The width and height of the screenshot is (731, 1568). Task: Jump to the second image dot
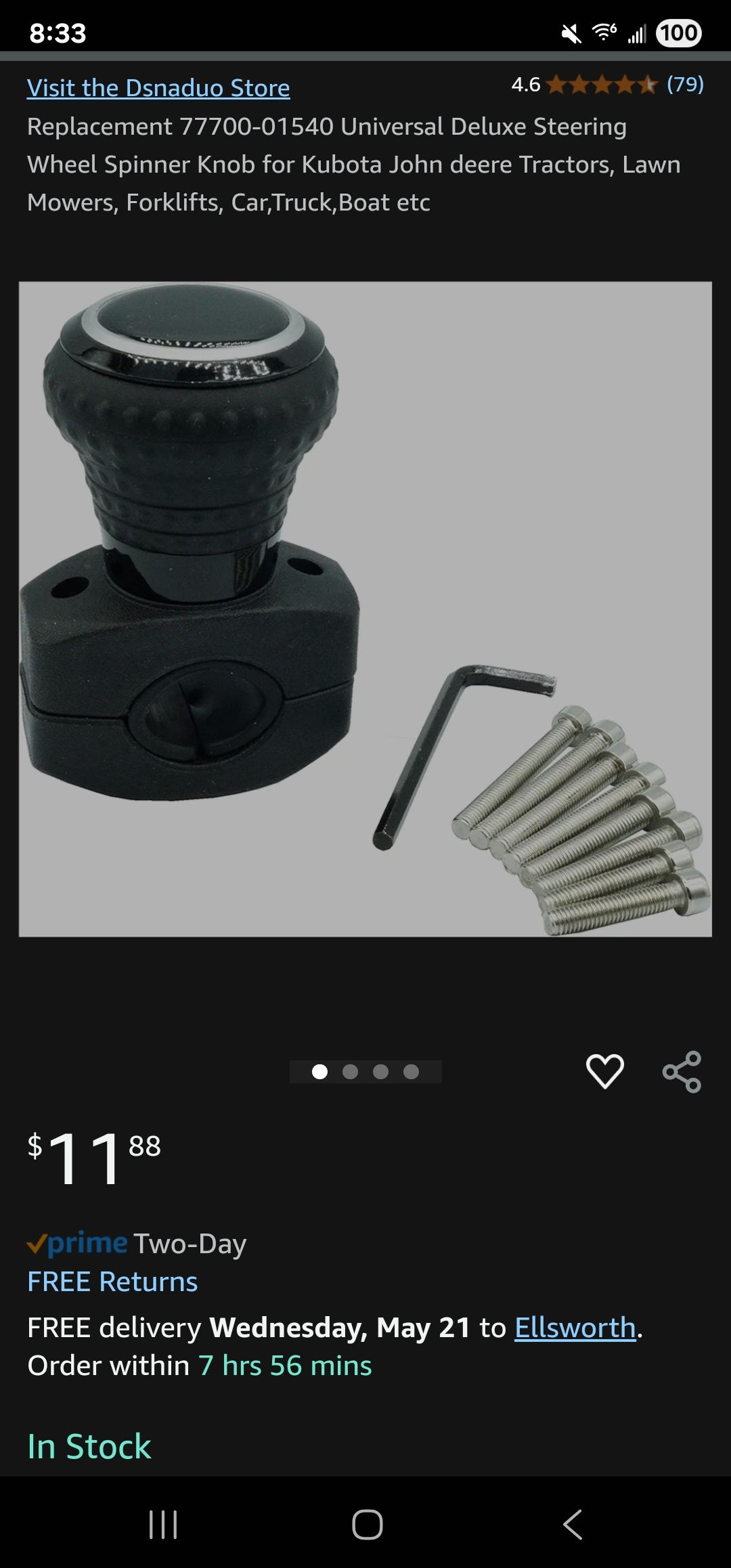click(x=350, y=1072)
